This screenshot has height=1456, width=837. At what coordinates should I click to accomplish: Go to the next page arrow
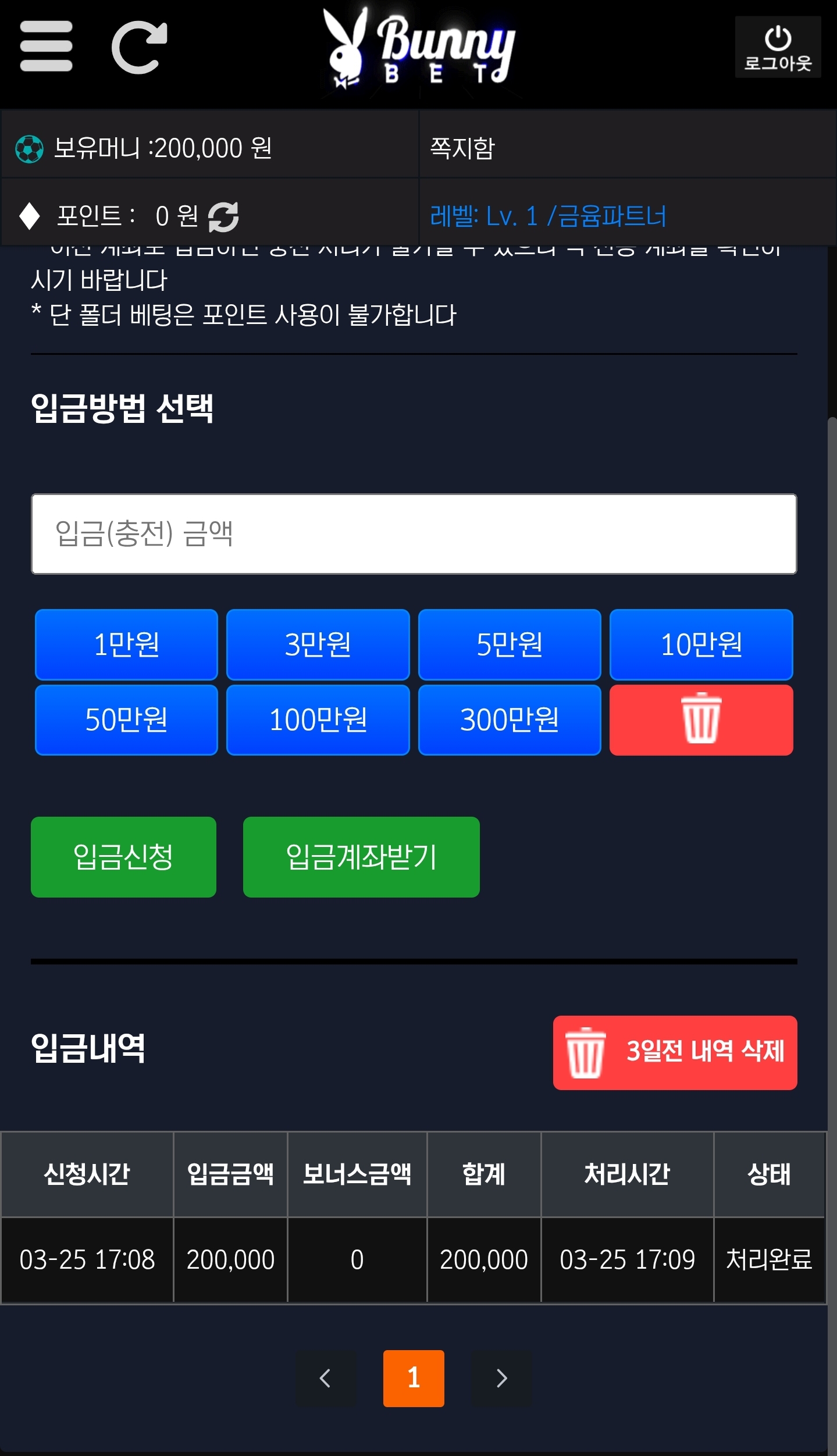[x=501, y=1378]
